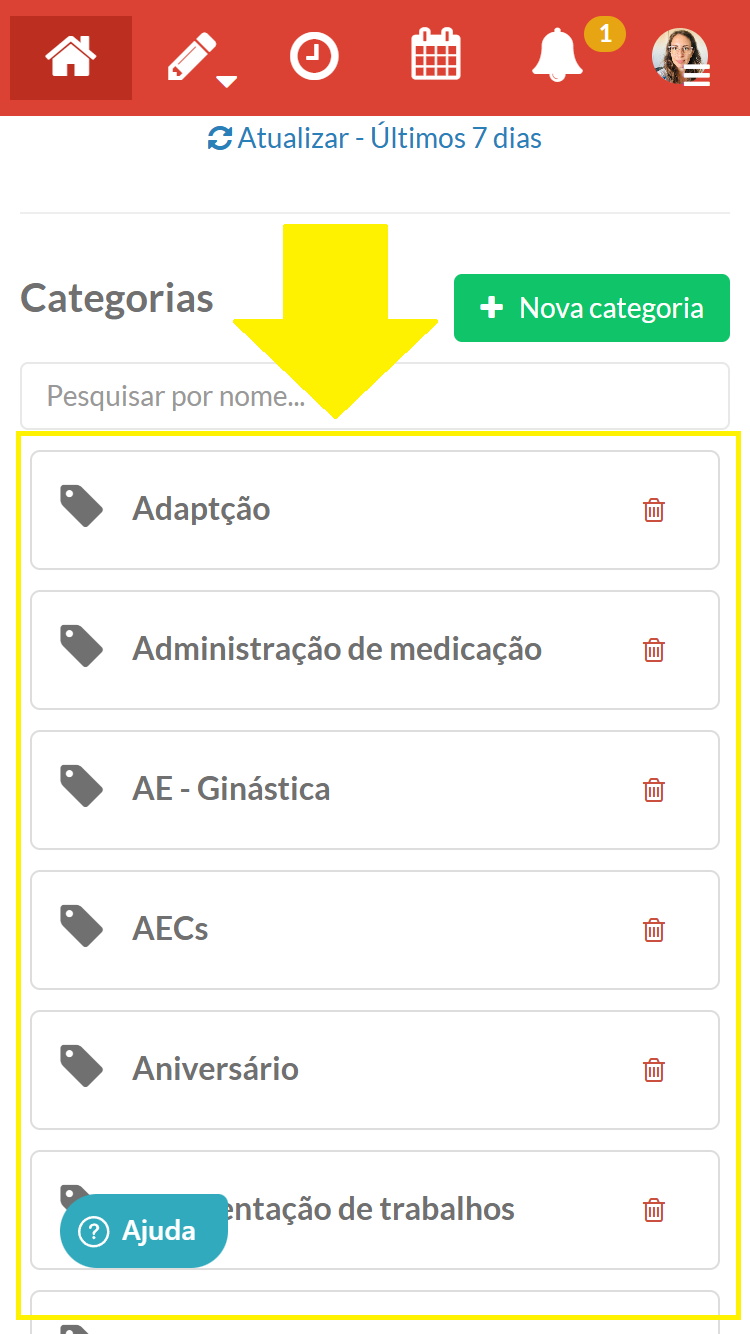This screenshot has width=750, height=1334.
Task: Focus the Pesquisar por nome field
Action: coord(375,396)
